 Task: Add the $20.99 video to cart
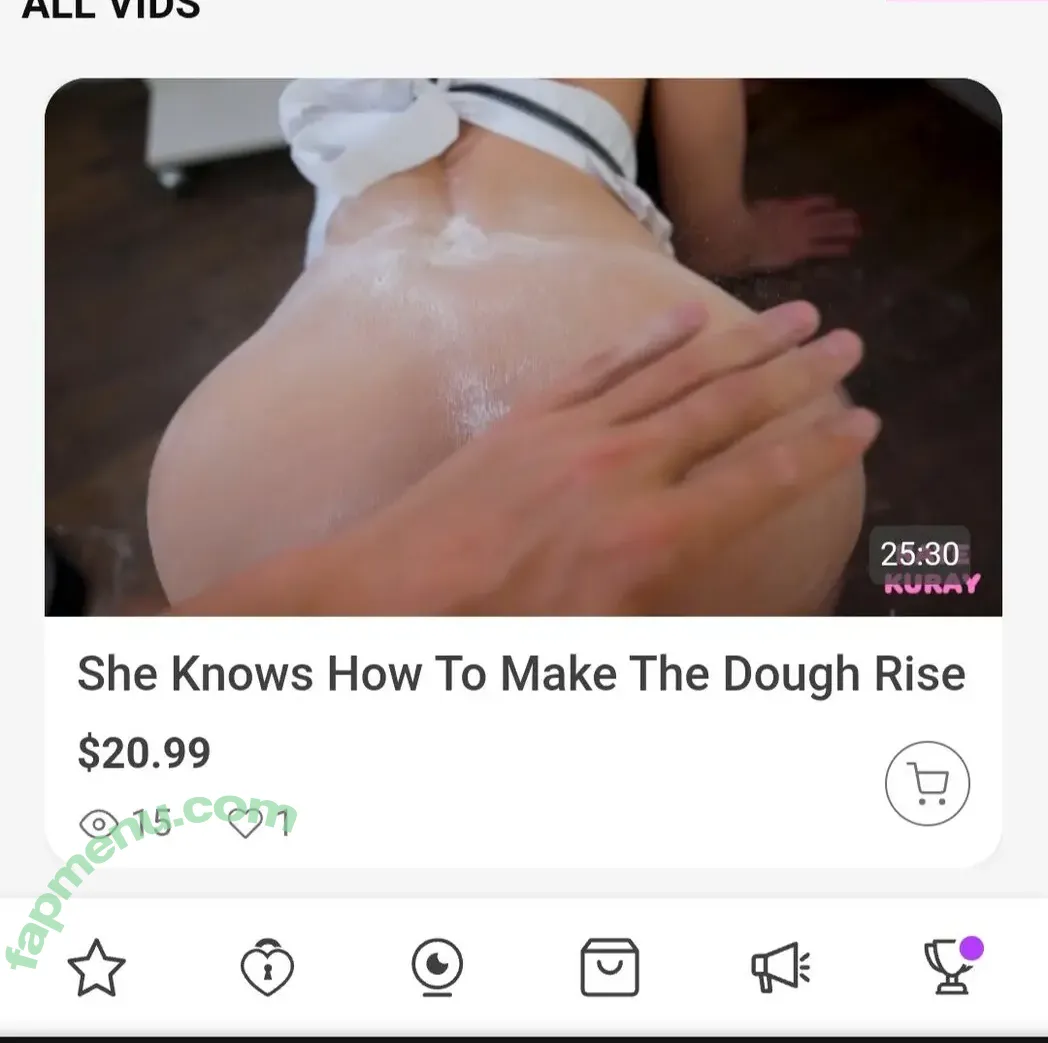pyautogui.click(x=927, y=783)
